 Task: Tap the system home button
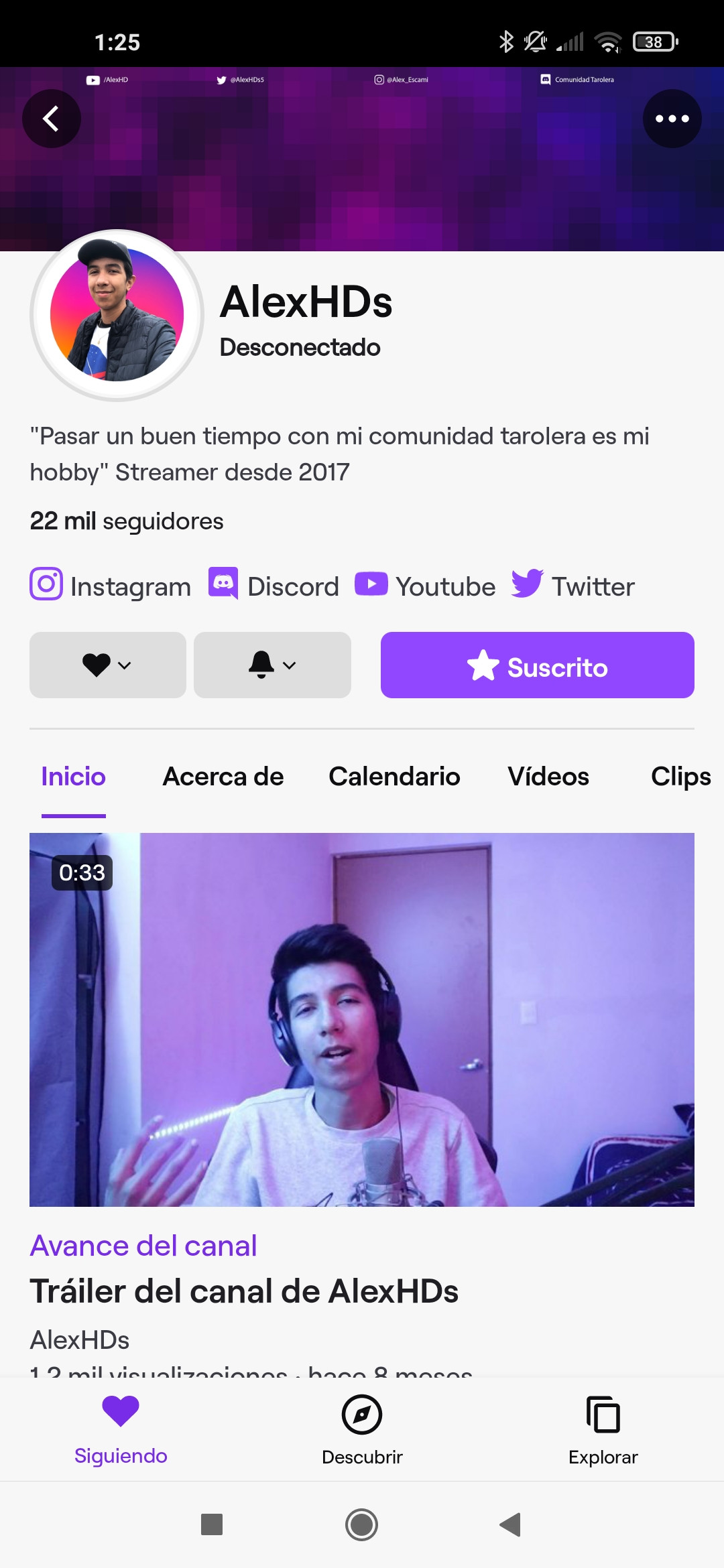(x=362, y=1525)
